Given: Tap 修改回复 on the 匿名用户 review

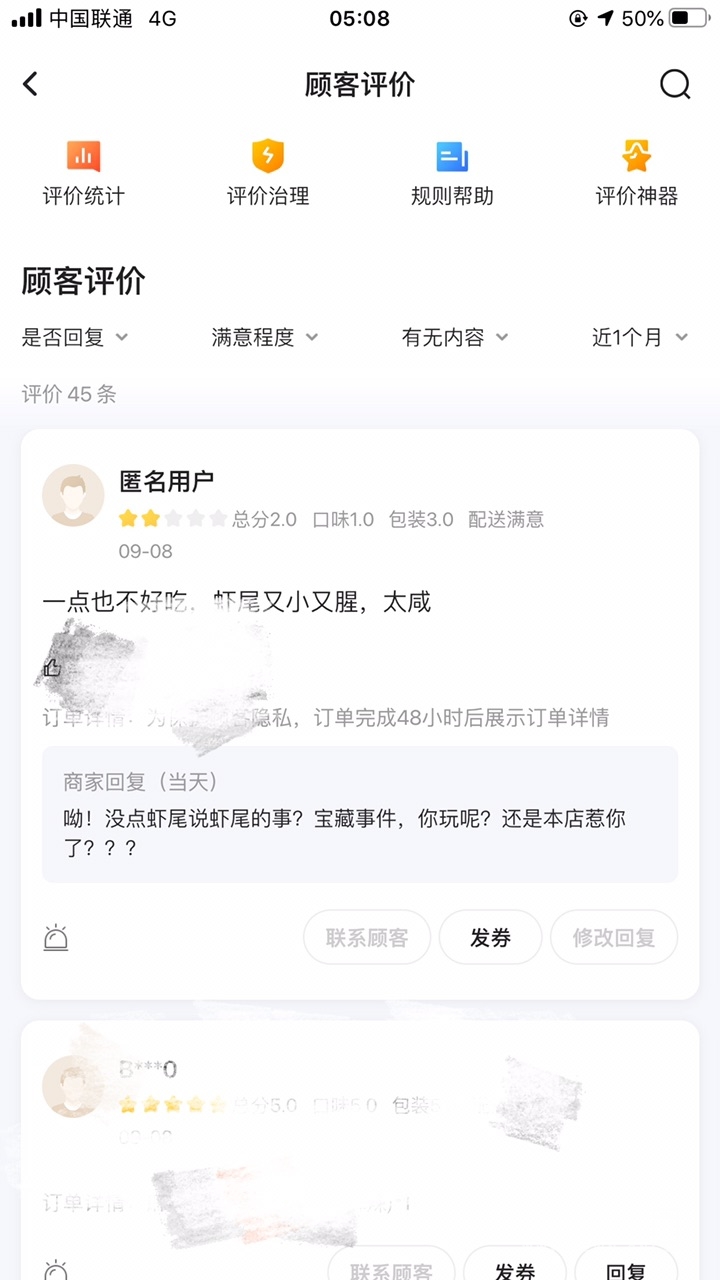Looking at the screenshot, I should pos(613,937).
